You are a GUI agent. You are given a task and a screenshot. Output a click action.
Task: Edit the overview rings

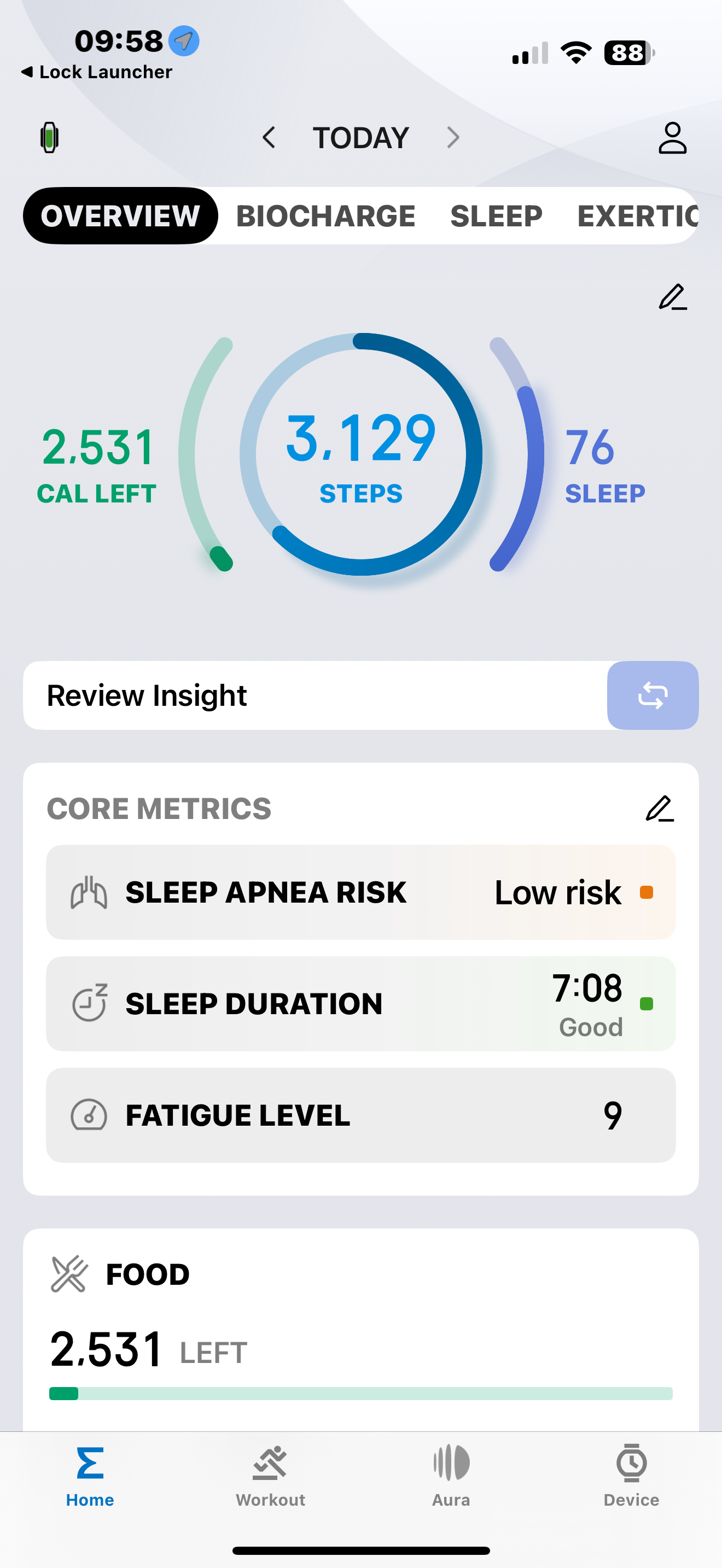point(672,297)
